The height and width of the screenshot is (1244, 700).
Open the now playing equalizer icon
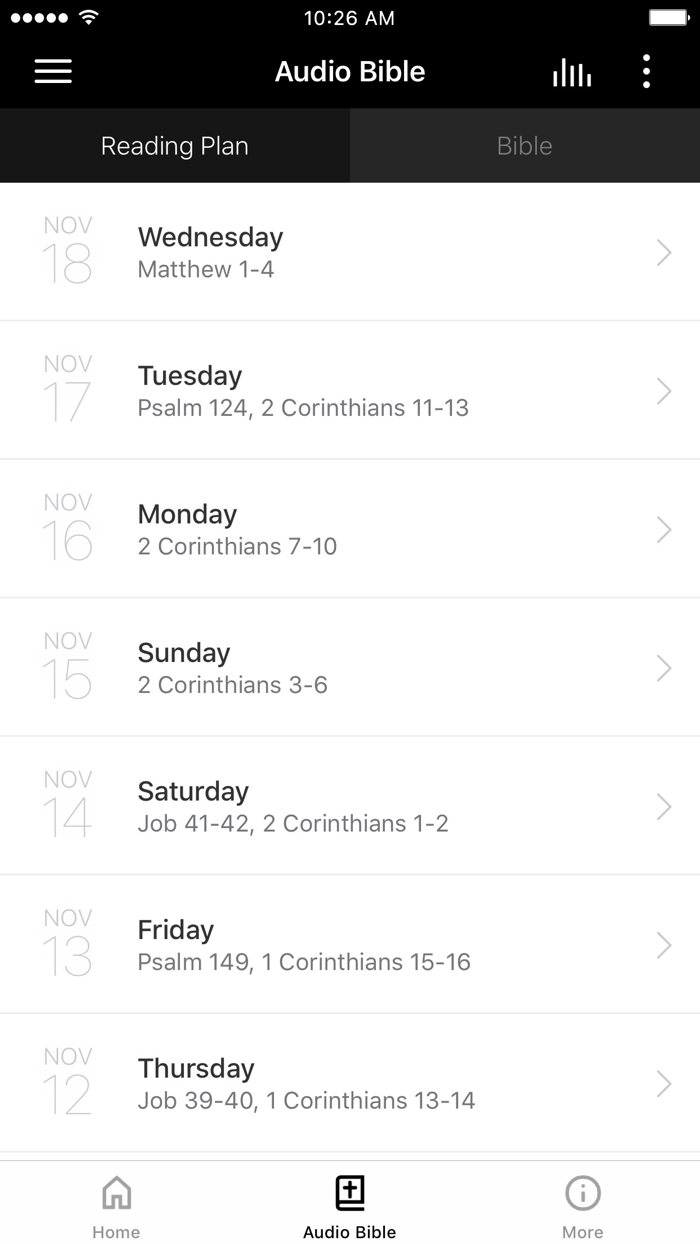(572, 72)
